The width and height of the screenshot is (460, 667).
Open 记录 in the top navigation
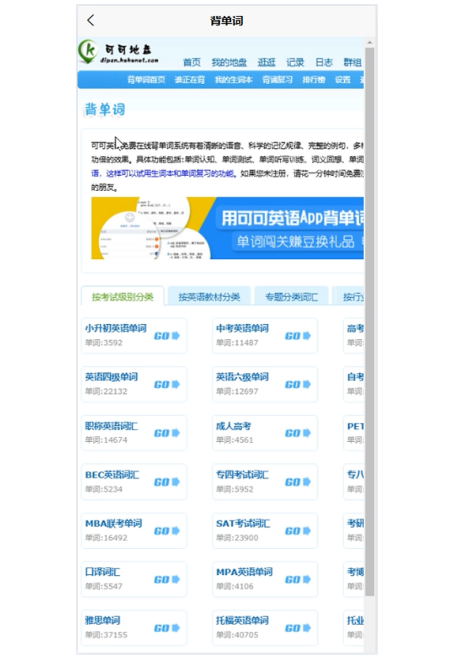295,63
